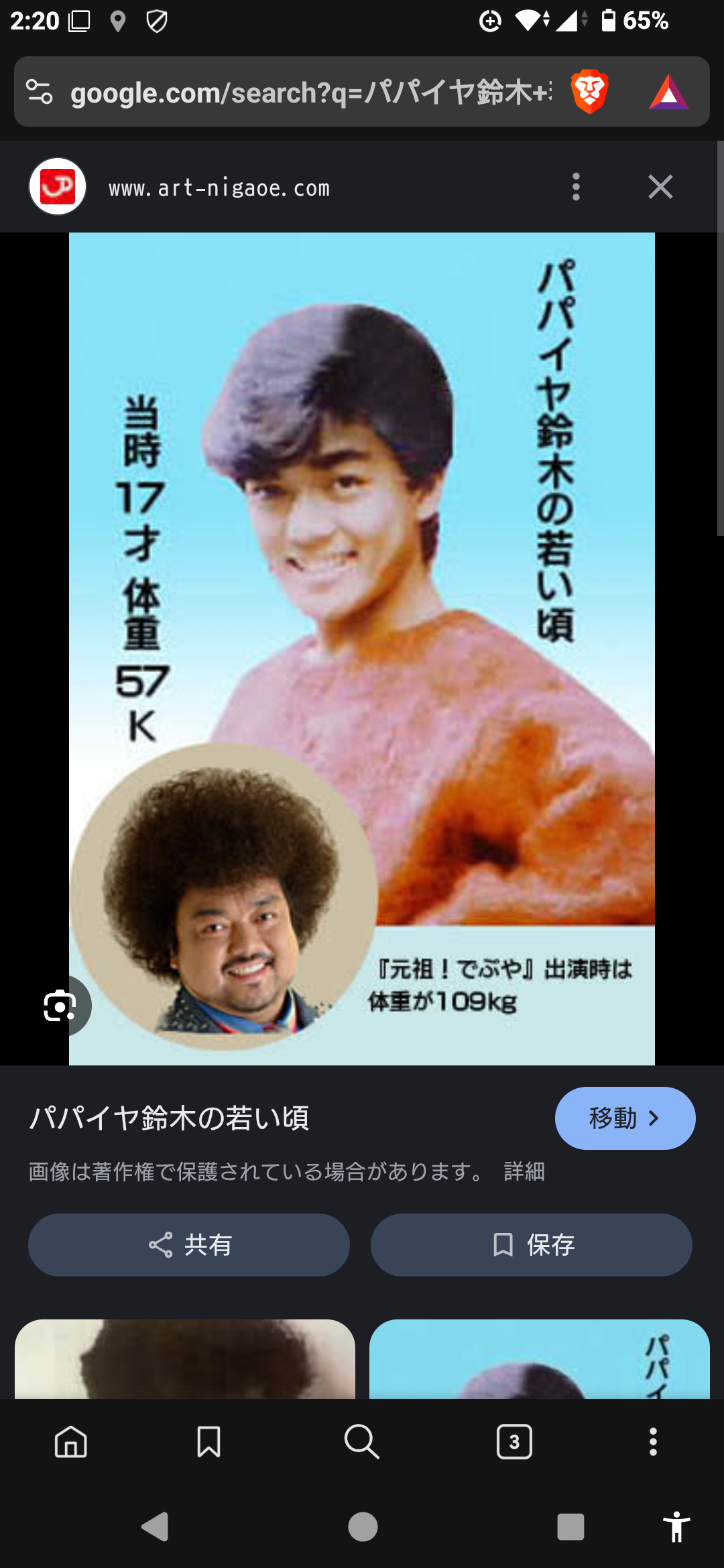Open the browser's main menu

tap(653, 1441)
